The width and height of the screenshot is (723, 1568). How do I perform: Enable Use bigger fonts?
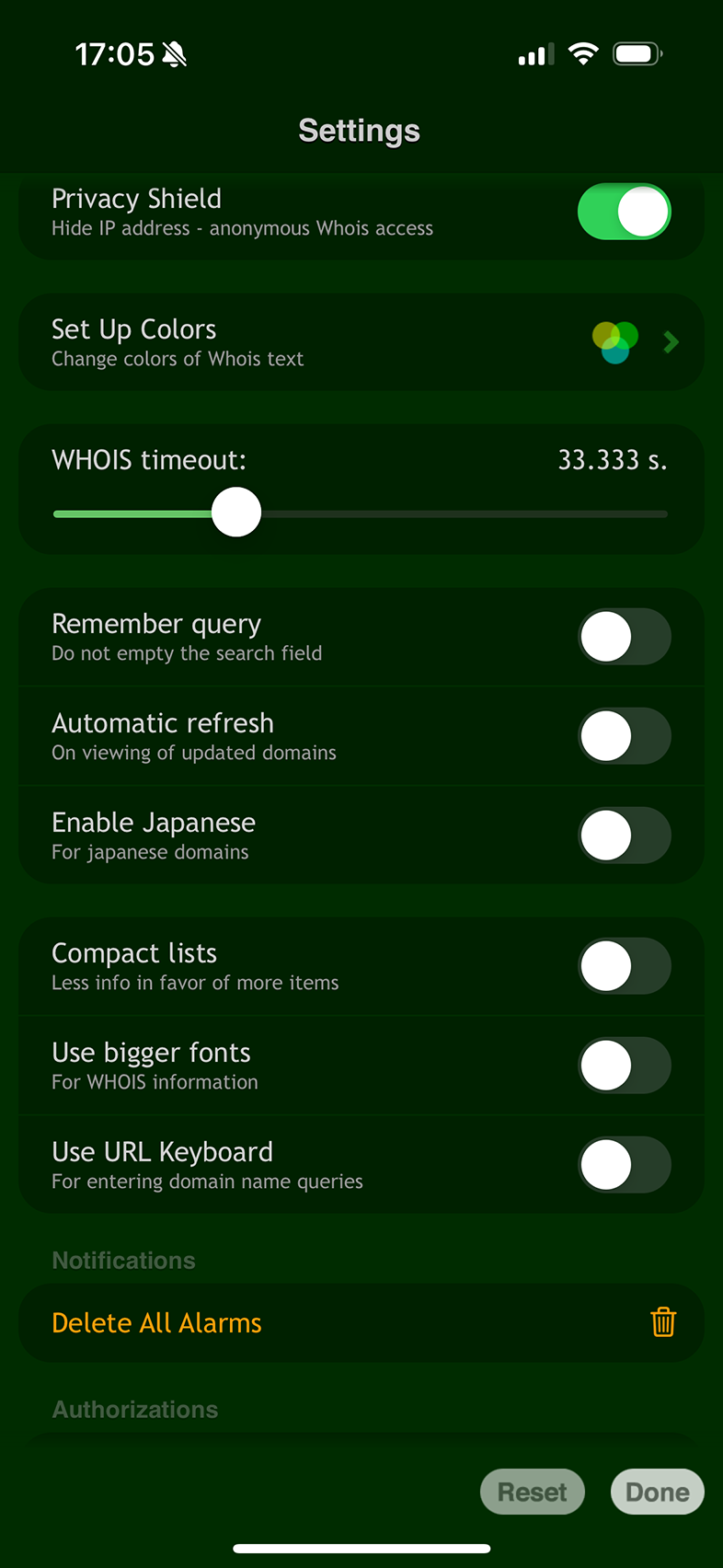(625, 1065)
